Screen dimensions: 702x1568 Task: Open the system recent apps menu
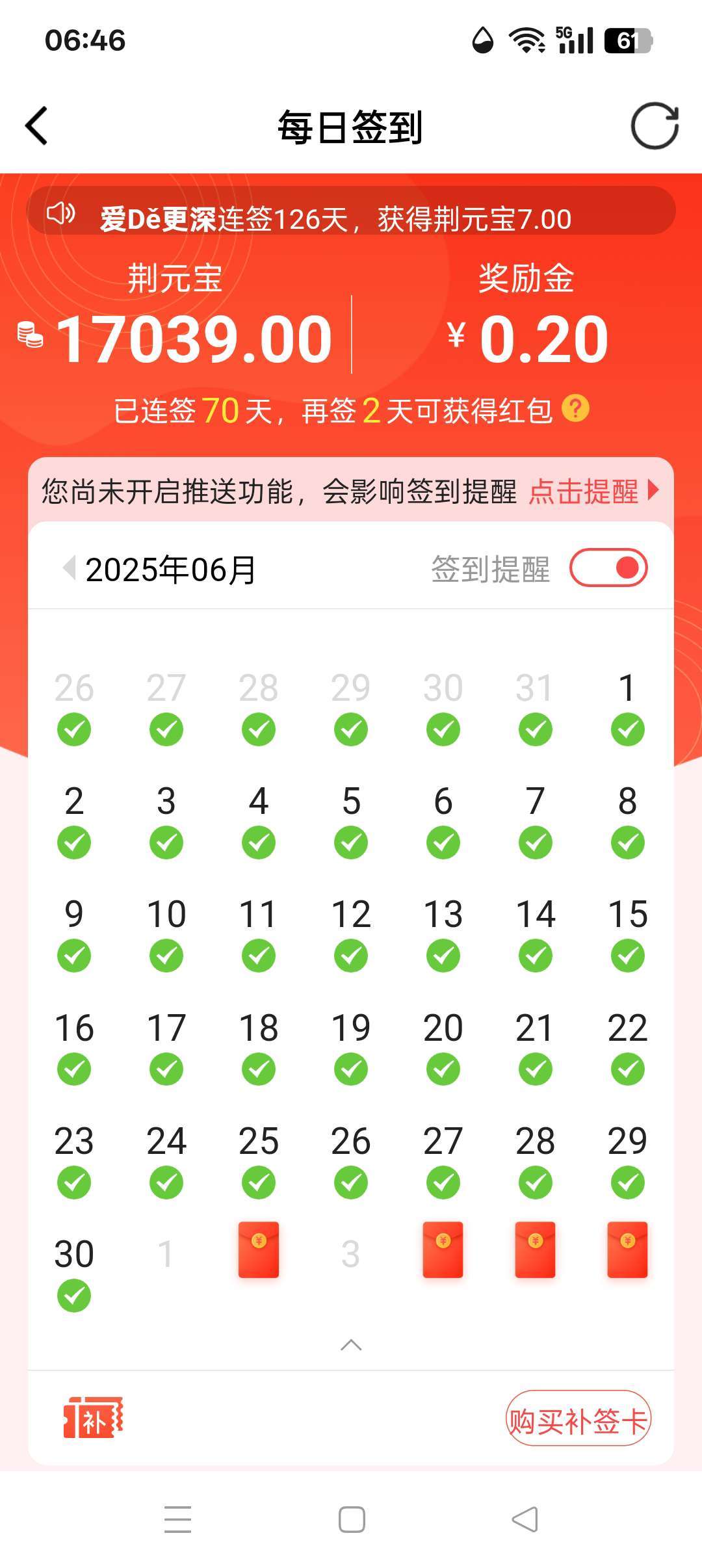177,1519
